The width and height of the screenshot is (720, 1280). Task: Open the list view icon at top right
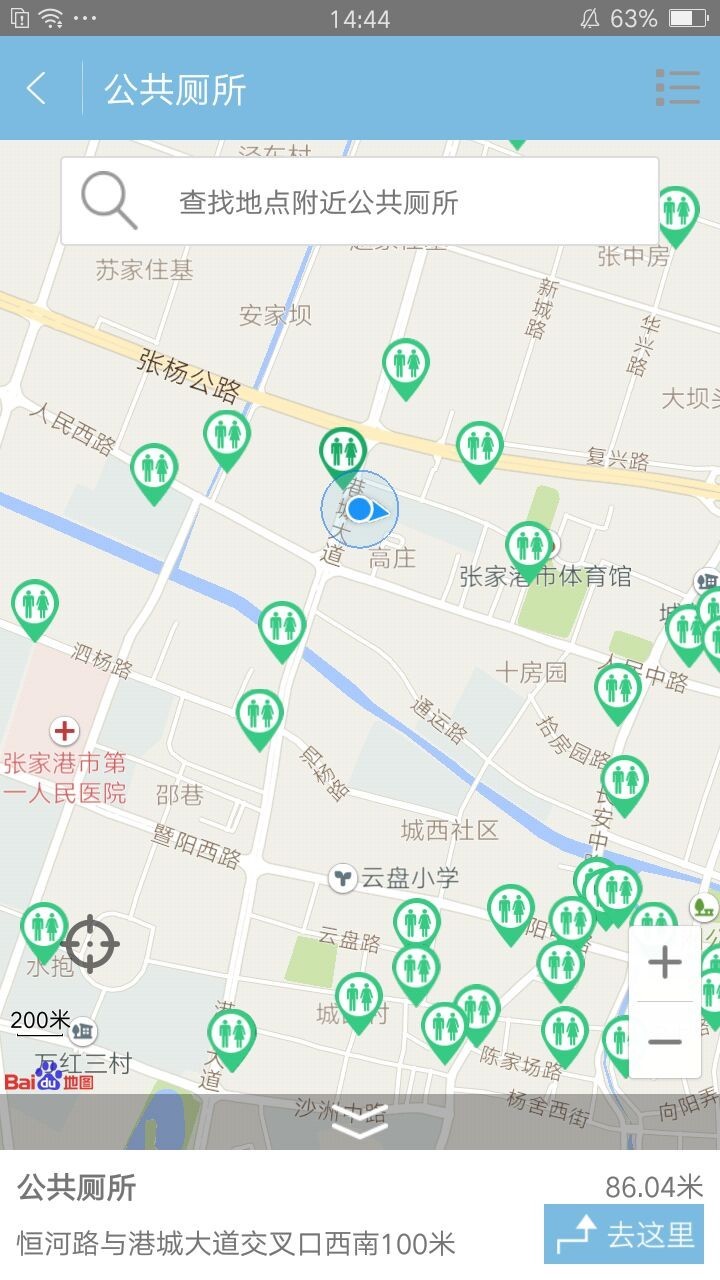click(x=678, y=88)
